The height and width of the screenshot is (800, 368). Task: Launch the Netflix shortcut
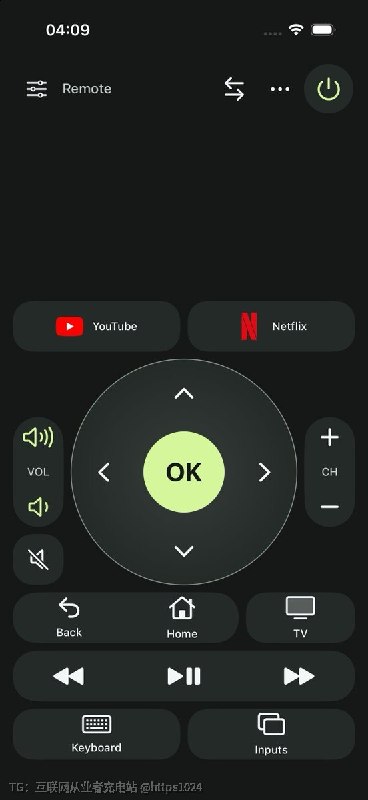(271, 326)
